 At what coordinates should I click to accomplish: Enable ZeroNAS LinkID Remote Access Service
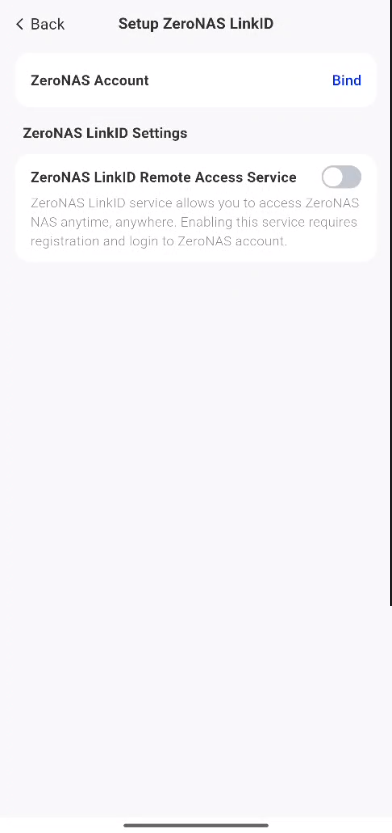[342, 177]
